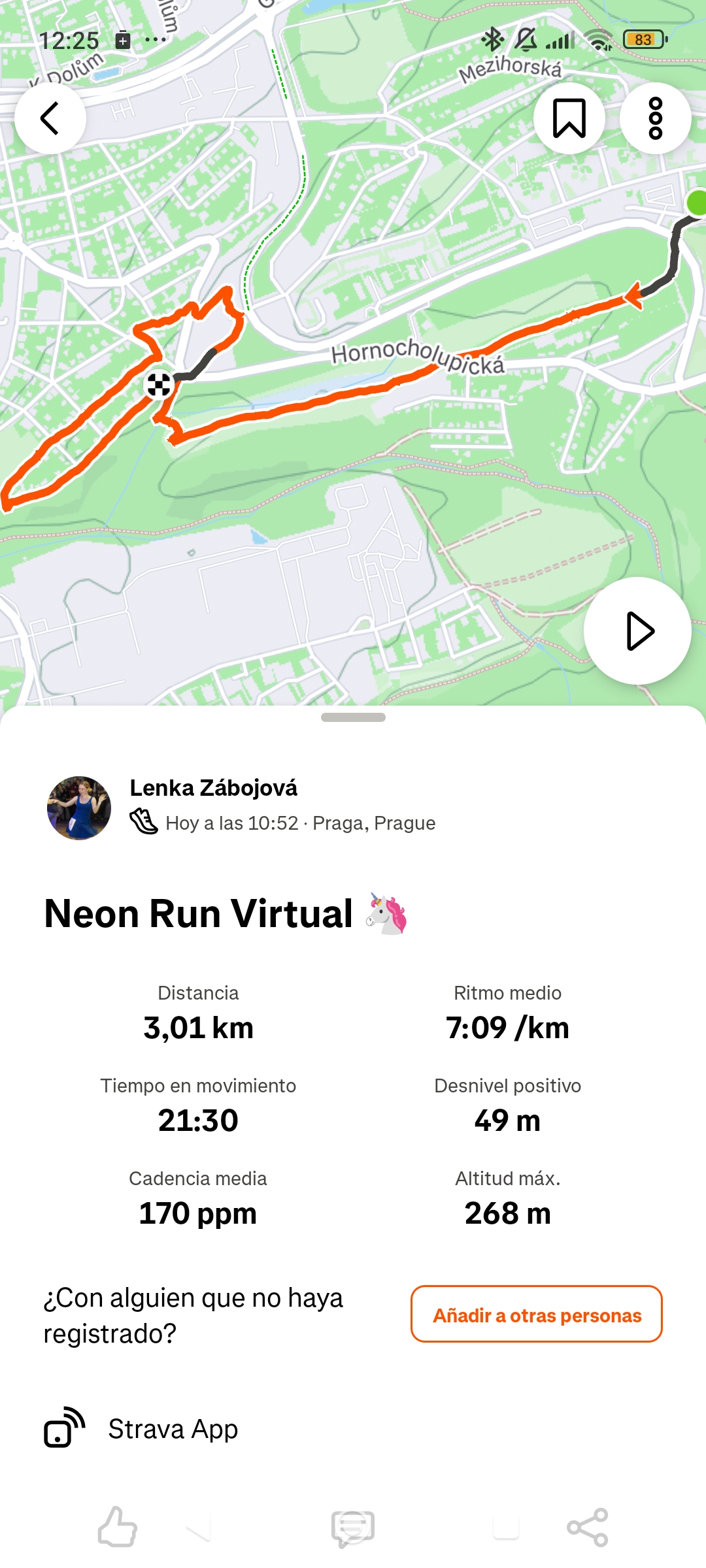Play the route flyover on the map
The height and width of the screenshot is (1568, 706).
(x=637, y=631)
